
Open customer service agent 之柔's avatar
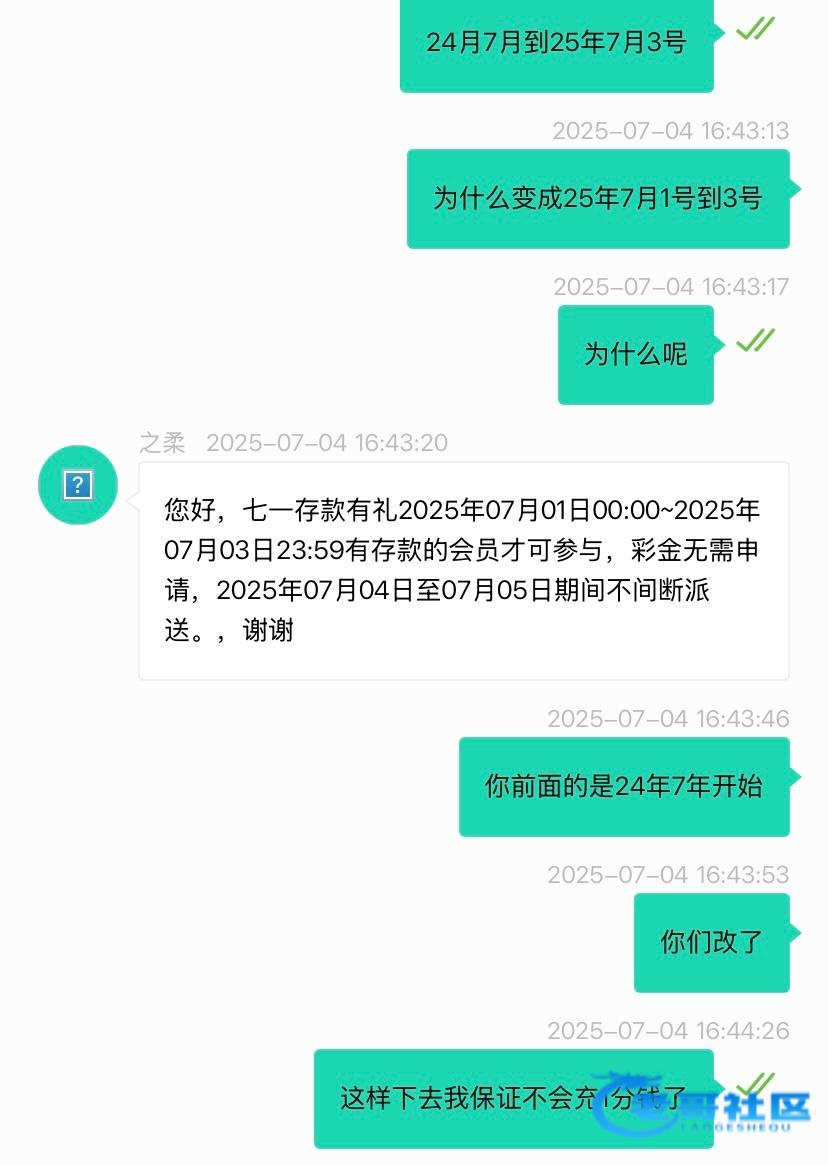(x=77, y=485)
